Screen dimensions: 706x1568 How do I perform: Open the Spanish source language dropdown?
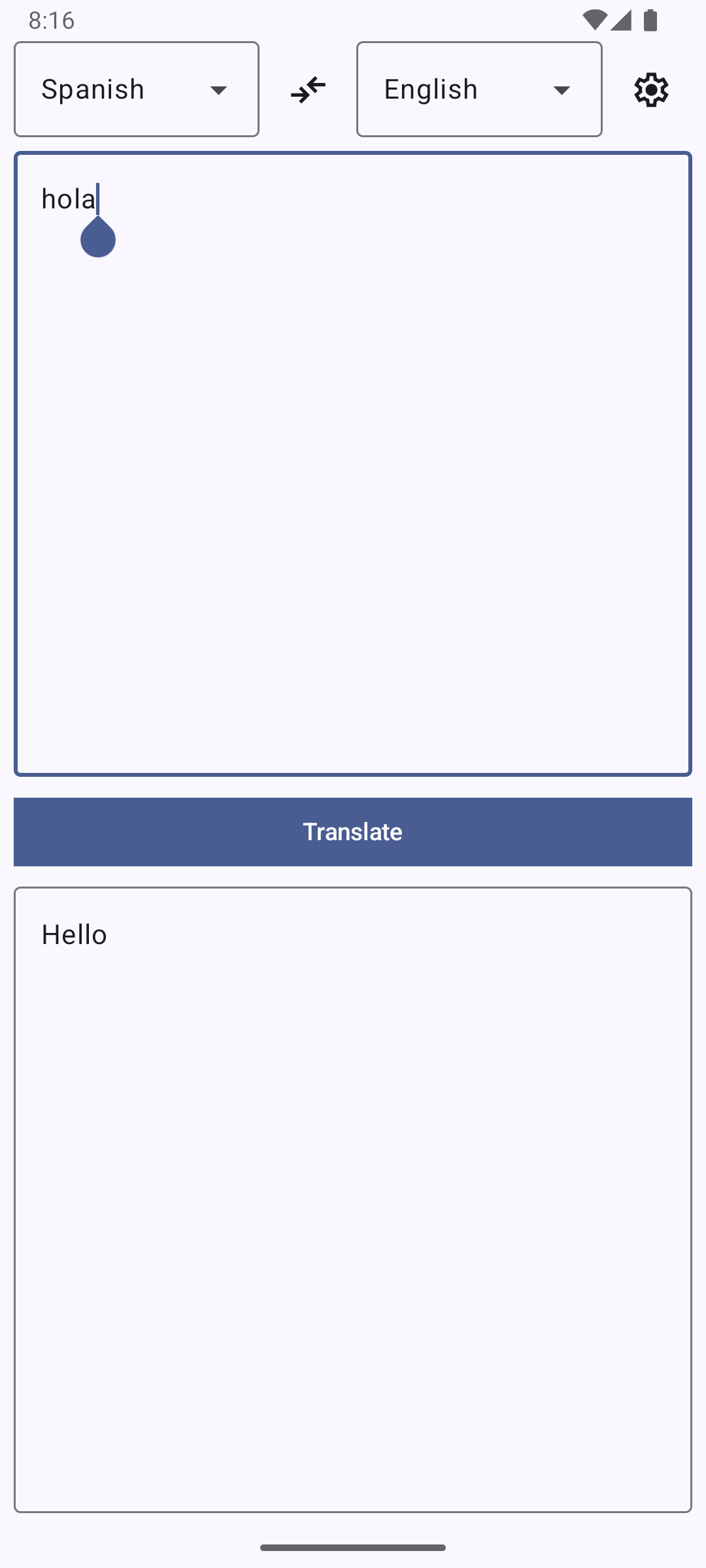click(x=136, y=90)
